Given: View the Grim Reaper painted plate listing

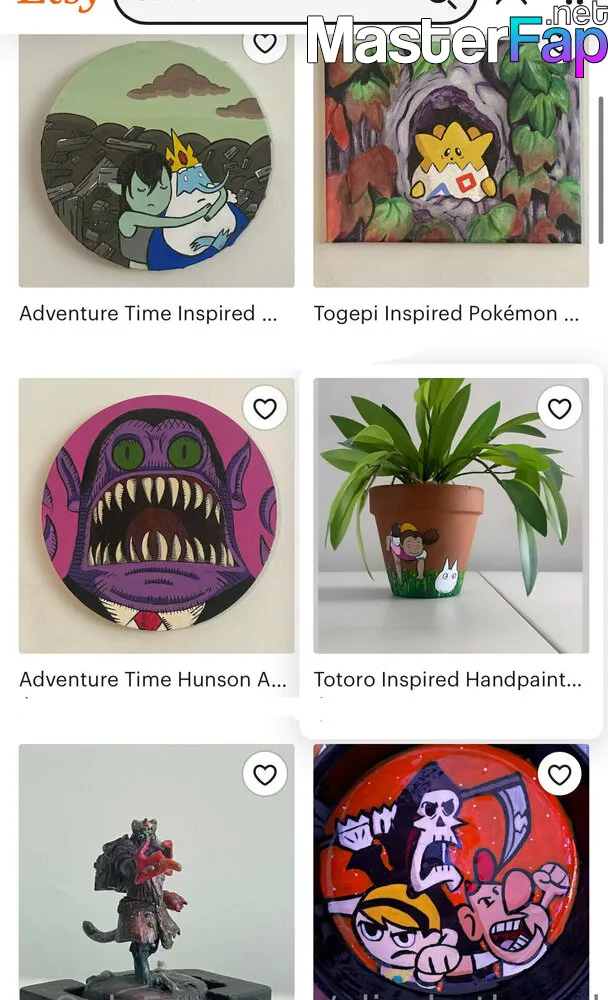Looking at the screenshot, I should (x=451, y=872).
